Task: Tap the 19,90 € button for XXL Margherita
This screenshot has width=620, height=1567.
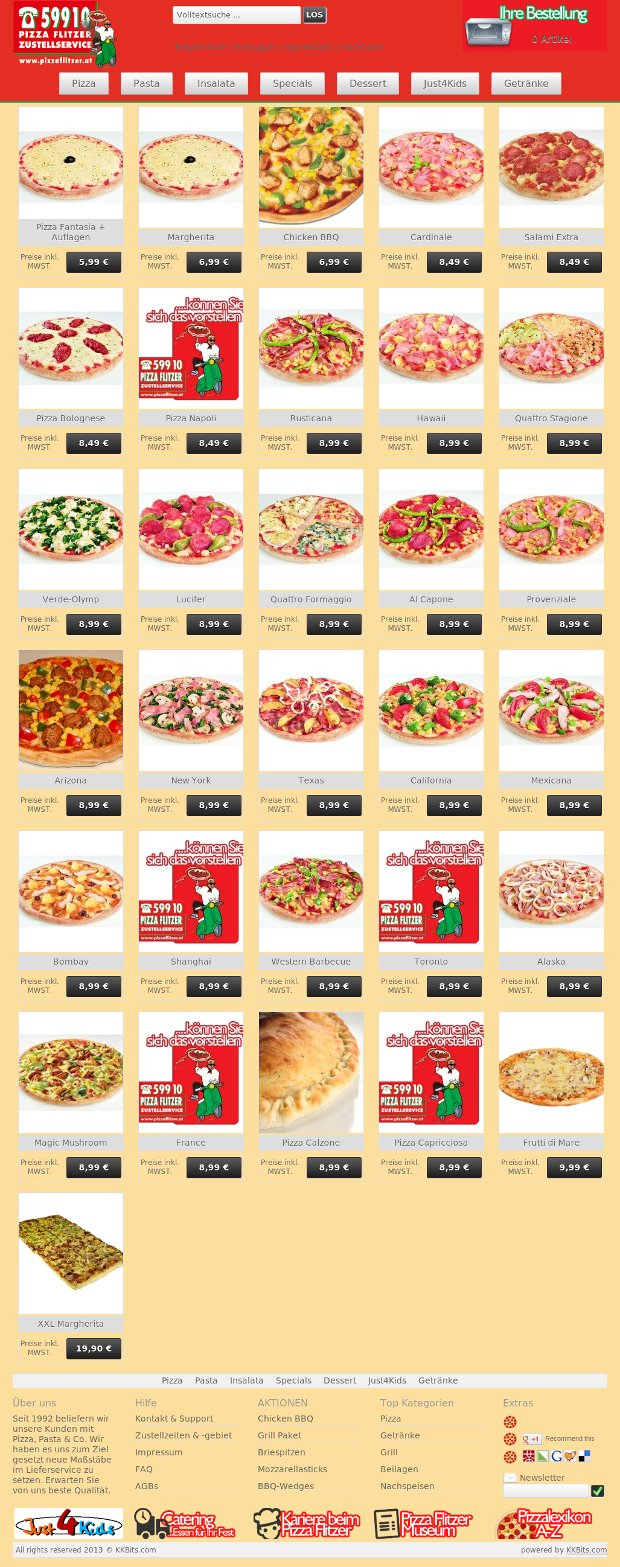Action: [x=93, y=1348]
